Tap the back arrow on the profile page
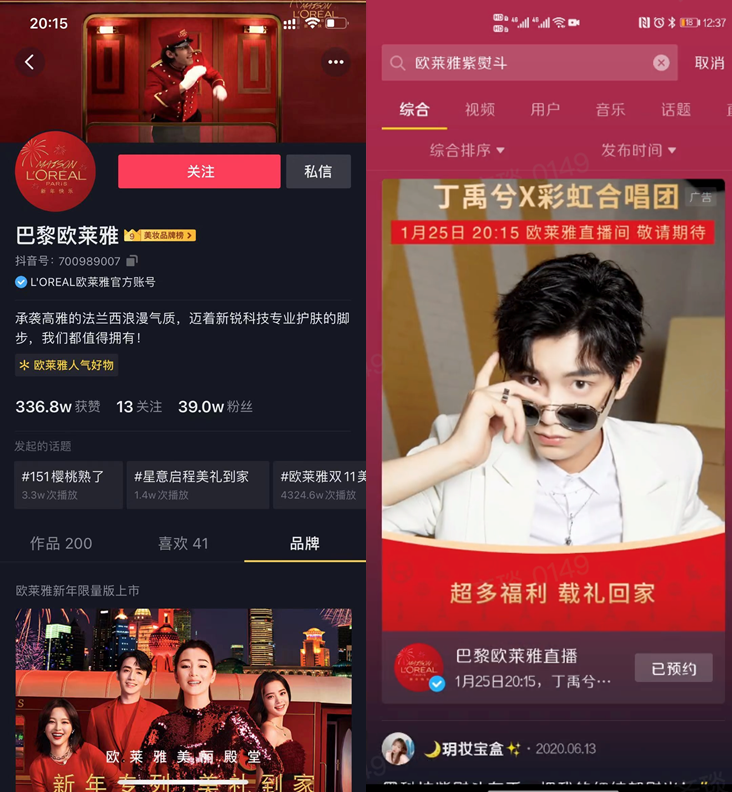Image resolution: width=732 pixels, height=792 pixels. coord(30,63)
